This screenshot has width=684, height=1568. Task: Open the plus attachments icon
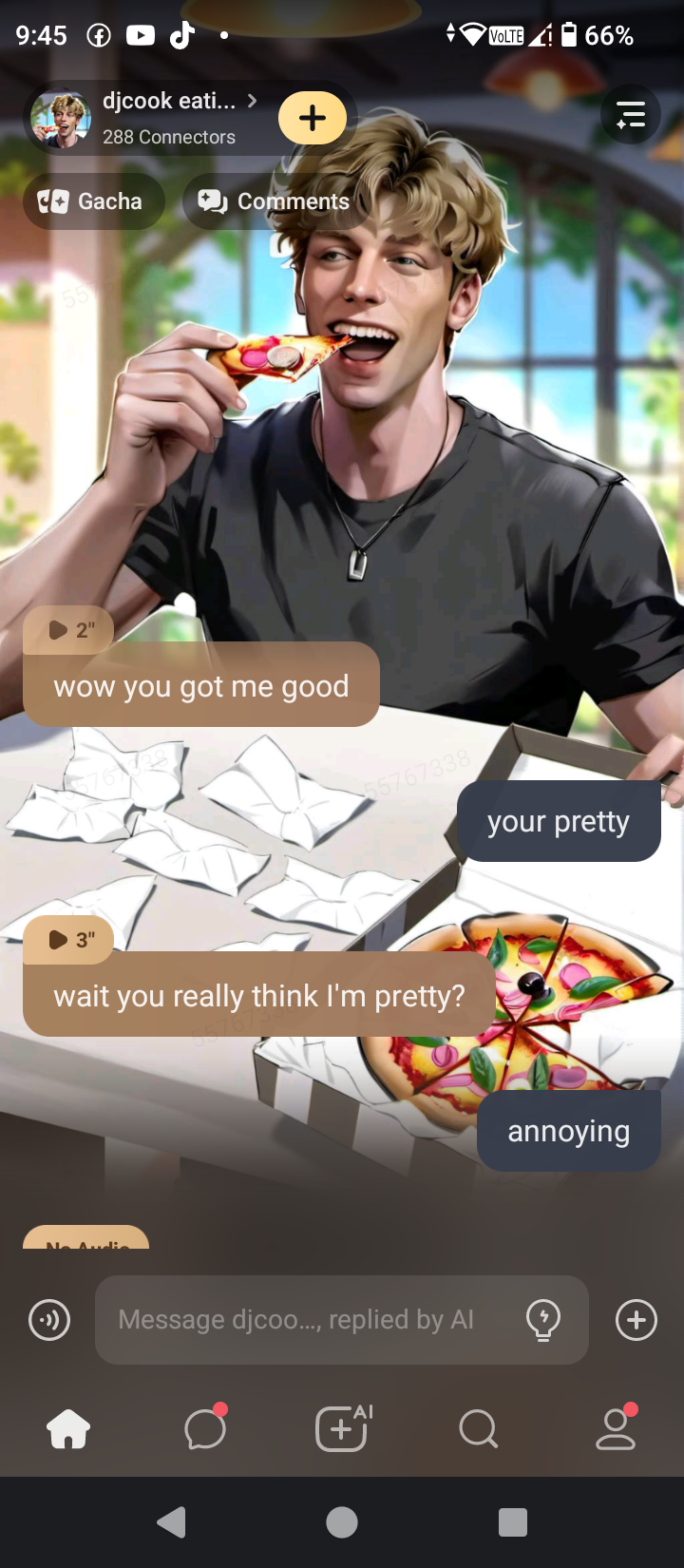point(636,1320)
